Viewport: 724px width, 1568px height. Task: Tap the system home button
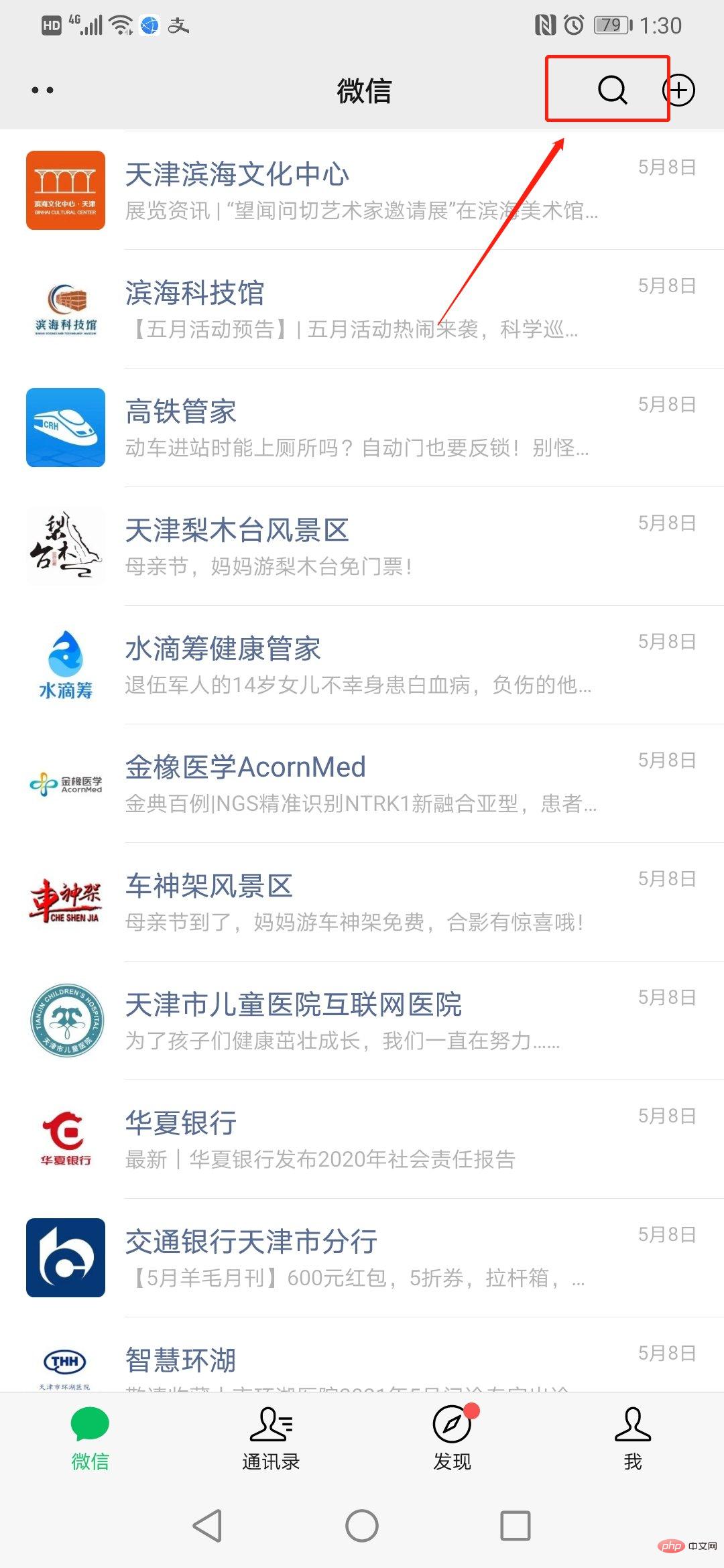pos(362,1526)
